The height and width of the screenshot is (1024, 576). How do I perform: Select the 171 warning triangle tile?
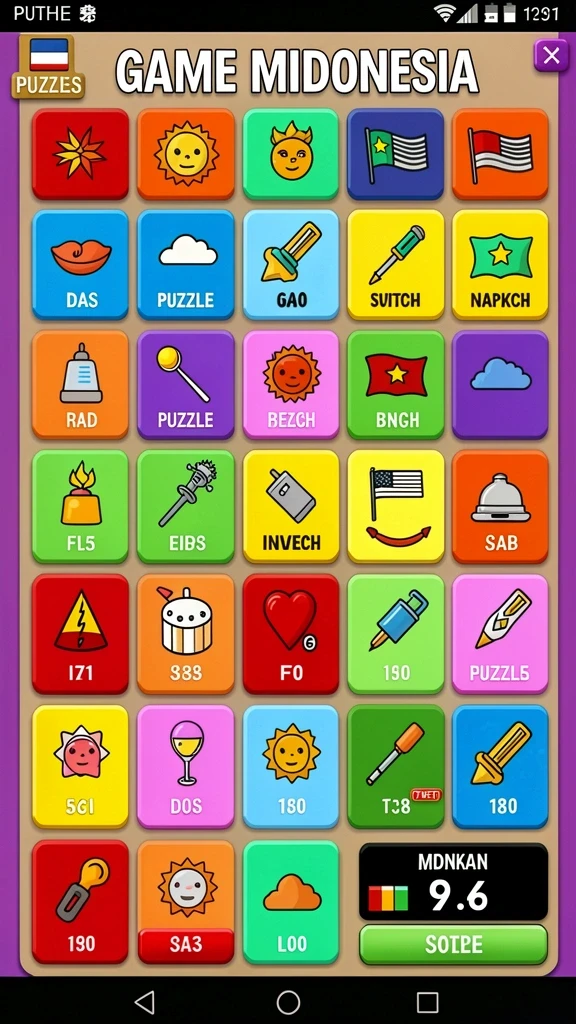[81, 634]
